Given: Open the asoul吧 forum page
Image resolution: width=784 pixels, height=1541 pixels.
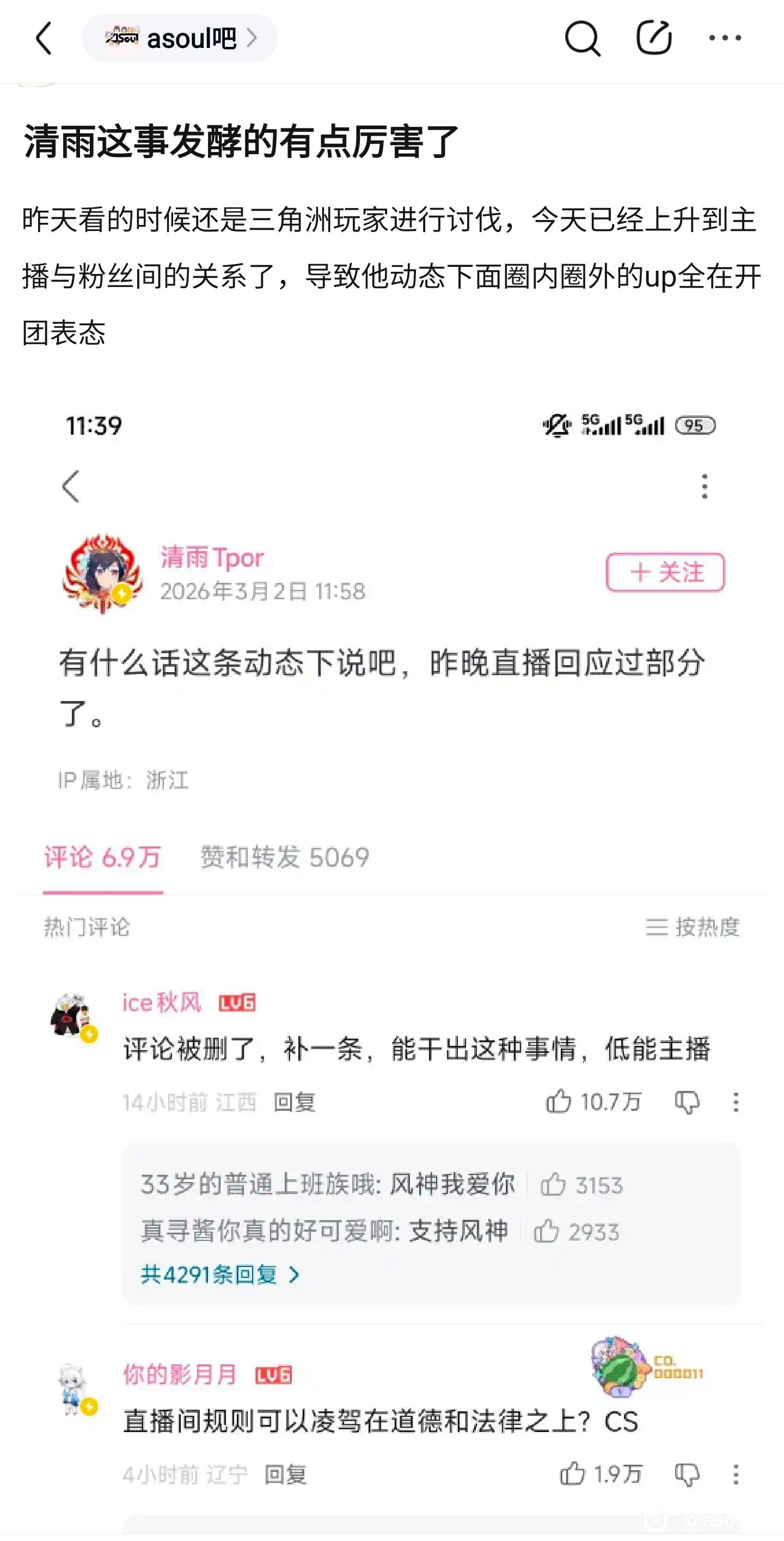Looking at the screenshot, I should click(180, 39).
